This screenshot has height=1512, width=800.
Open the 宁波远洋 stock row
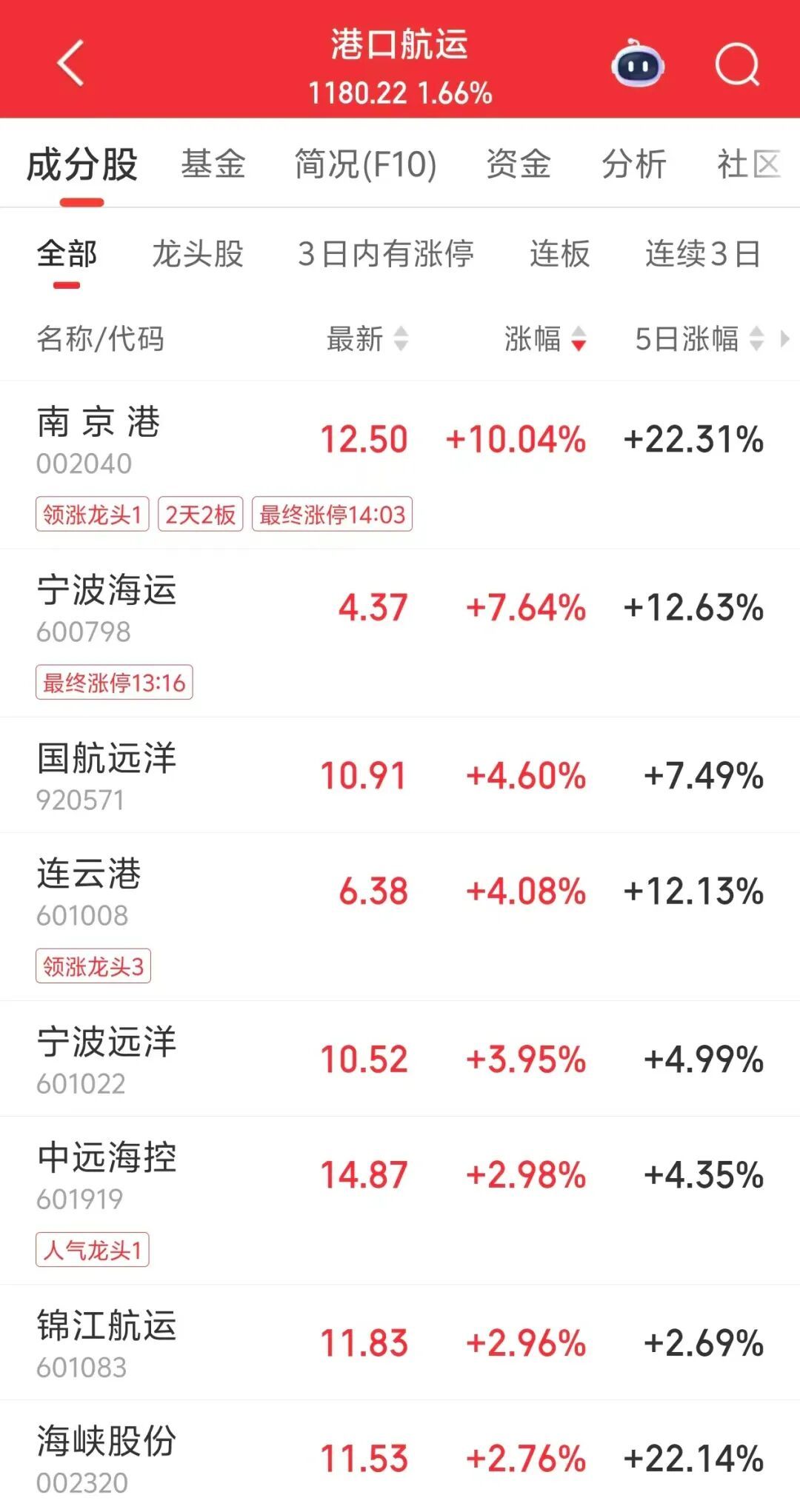[x=400, y=1058]
